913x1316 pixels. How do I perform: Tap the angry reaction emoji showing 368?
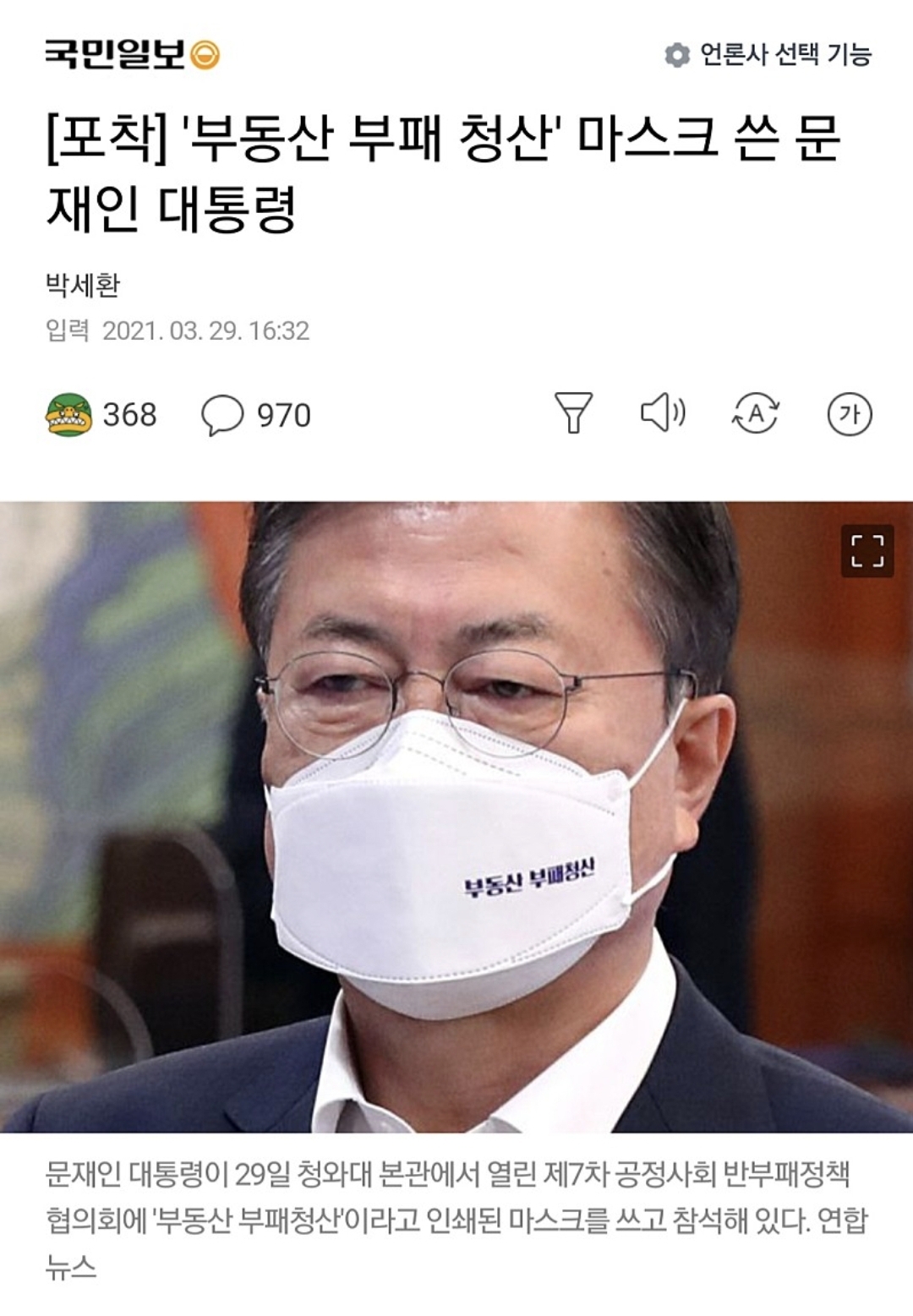pos(69,415)
